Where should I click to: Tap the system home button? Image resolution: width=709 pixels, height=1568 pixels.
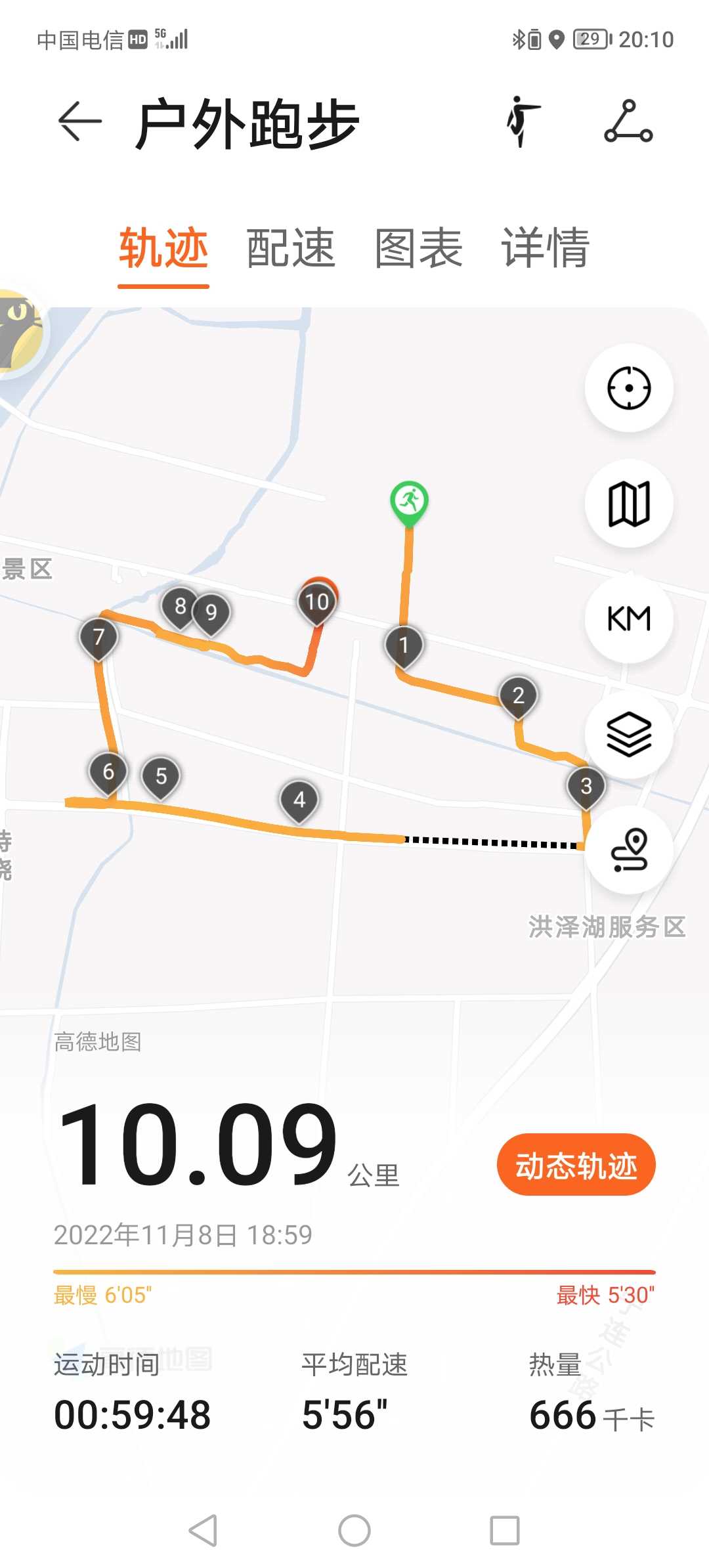tap(354, 1531)
